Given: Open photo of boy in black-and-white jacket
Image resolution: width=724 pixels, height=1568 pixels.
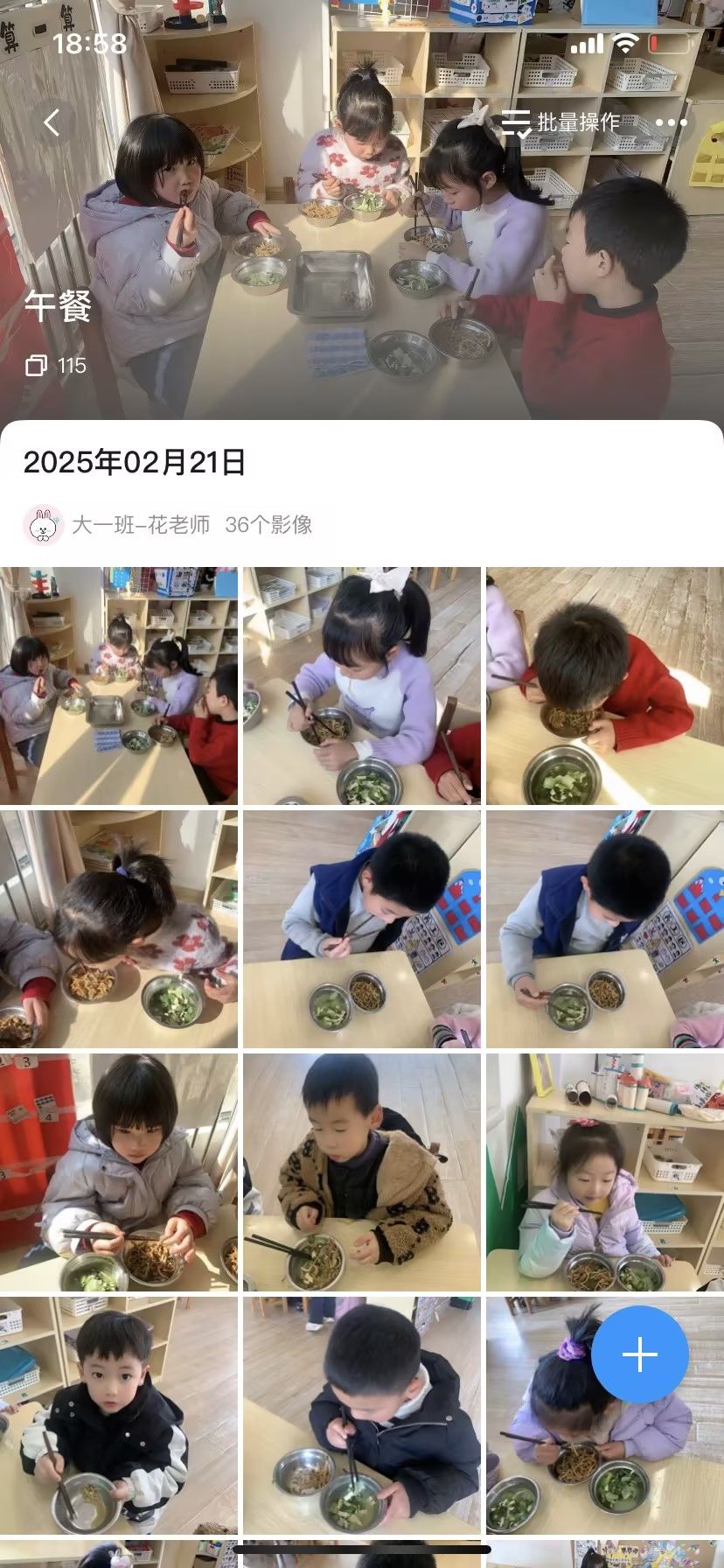Looking at the screenshot, I should (119, 1415).
